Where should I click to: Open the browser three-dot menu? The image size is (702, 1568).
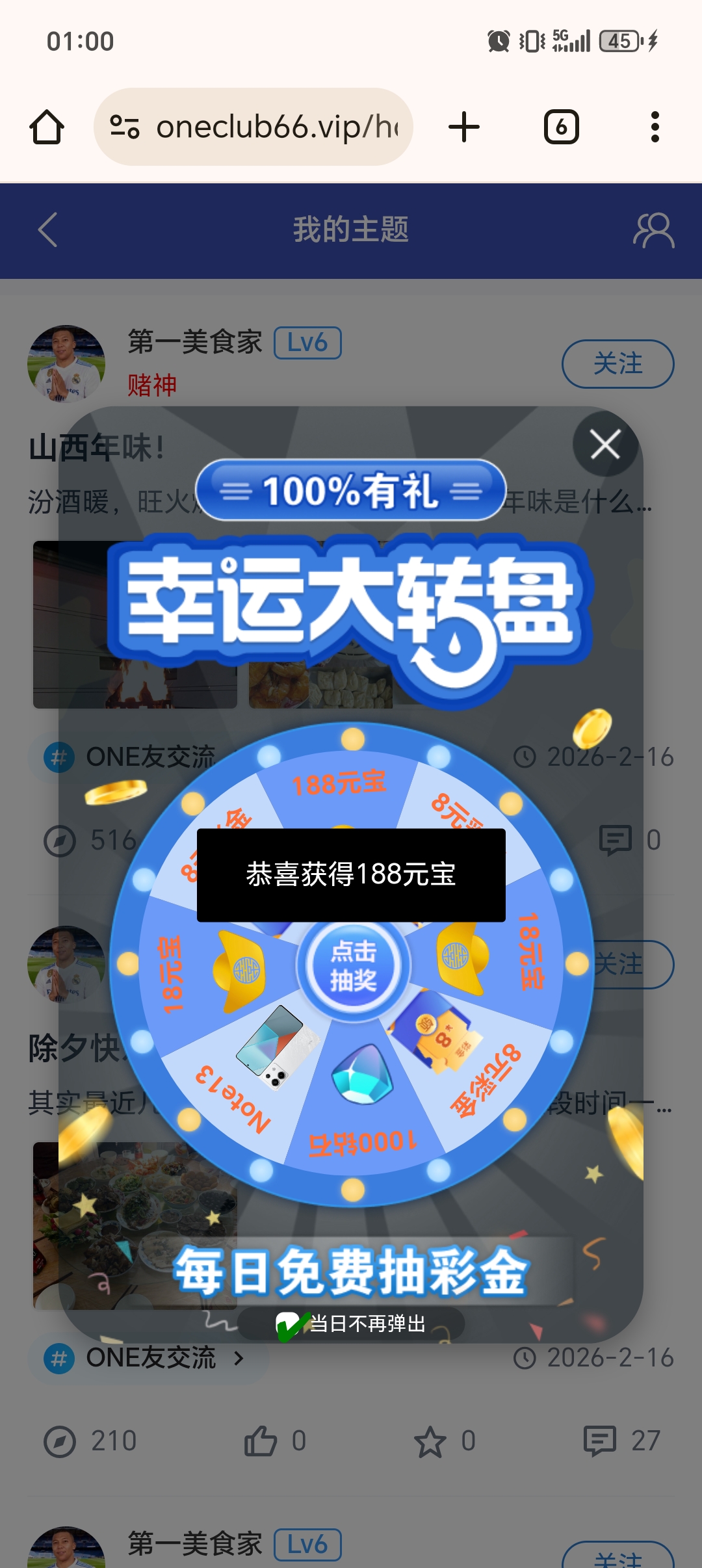tap(655, 127)
